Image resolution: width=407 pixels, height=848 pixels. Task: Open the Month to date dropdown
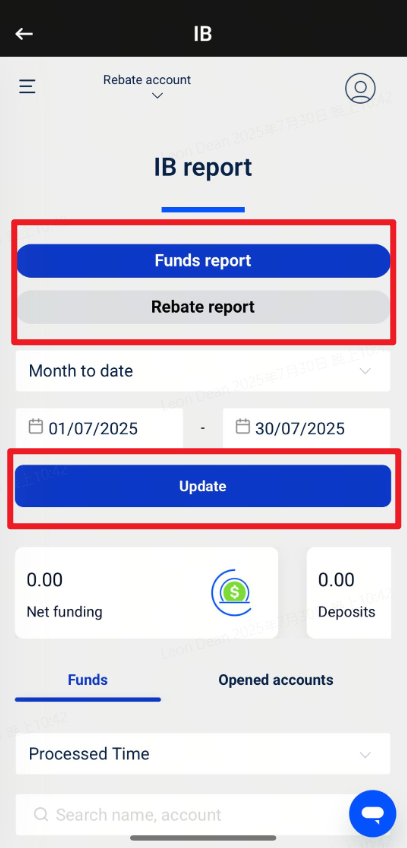[x=203, y=371]
